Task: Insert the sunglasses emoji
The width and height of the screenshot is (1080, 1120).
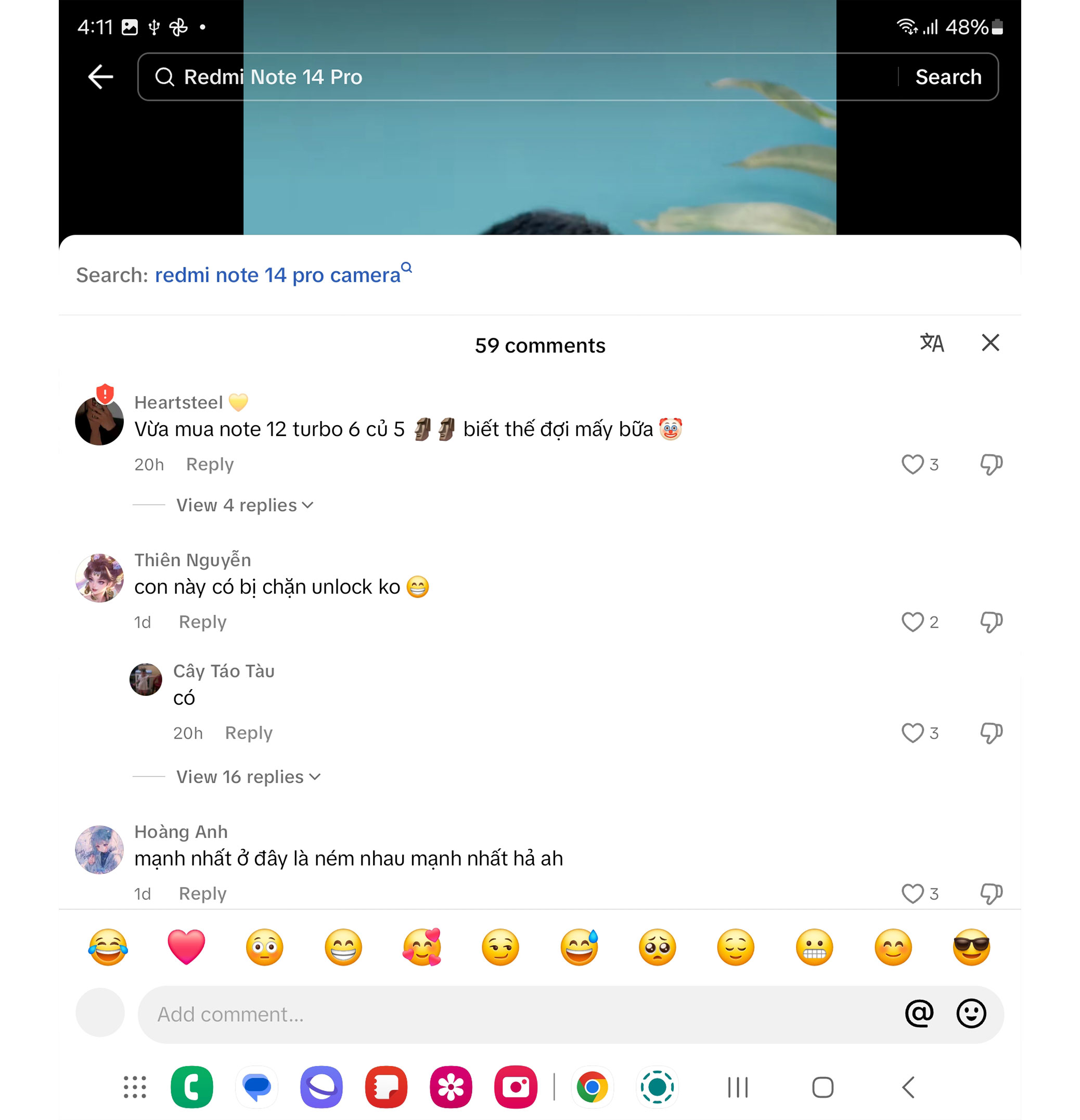Action: click(x=971, y=947)
